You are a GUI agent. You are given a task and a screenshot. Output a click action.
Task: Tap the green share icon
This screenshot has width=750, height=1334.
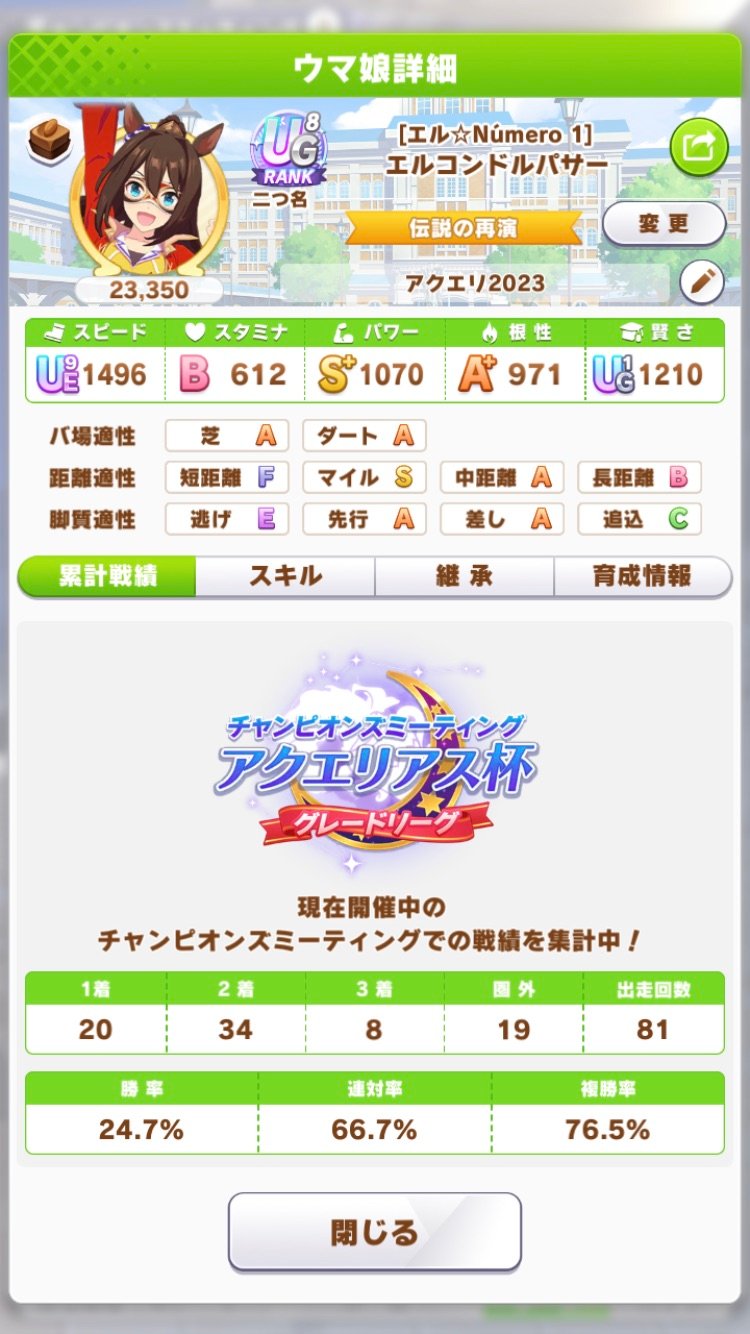pyautogui.click(x=698, y=149)
